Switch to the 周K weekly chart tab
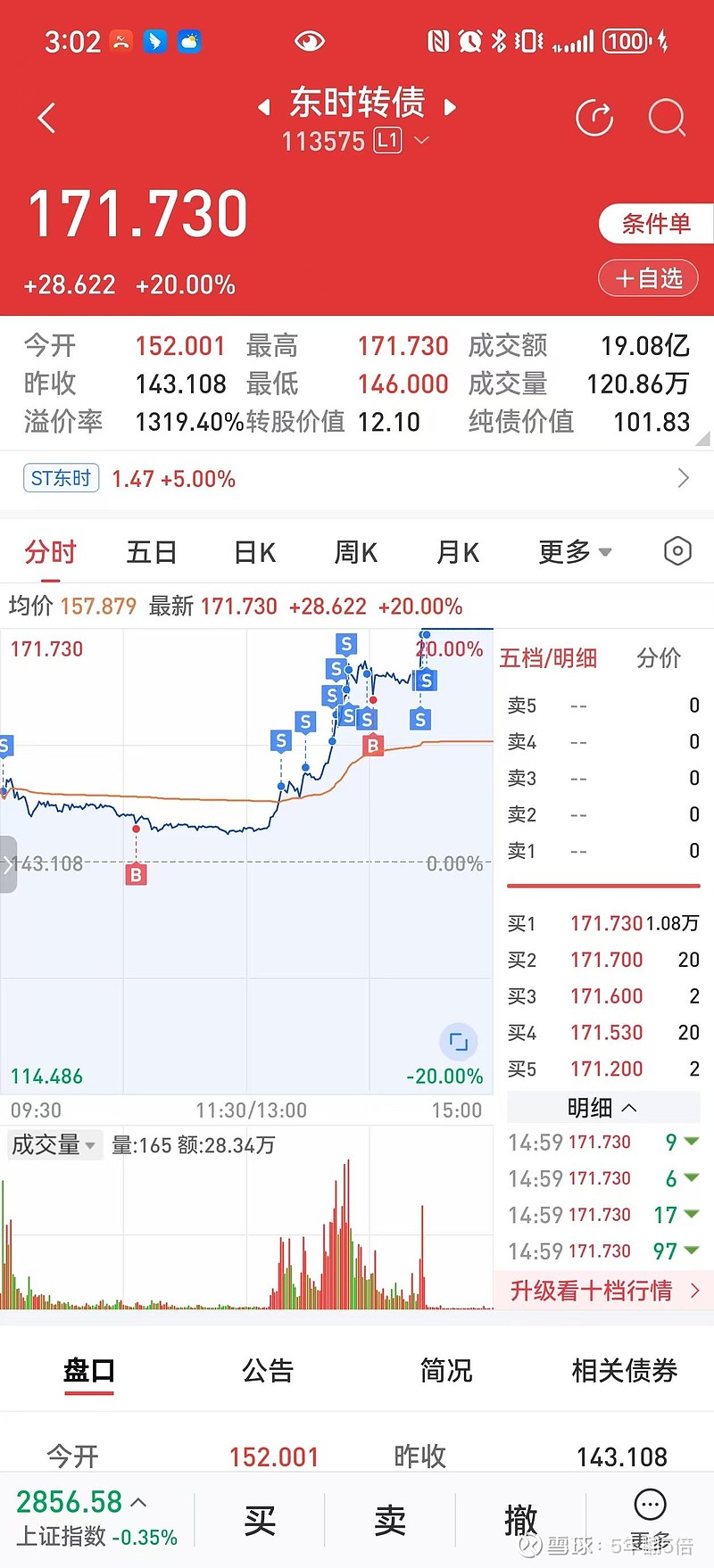This screenshot has width=714, height=1568. click(354, 551)
